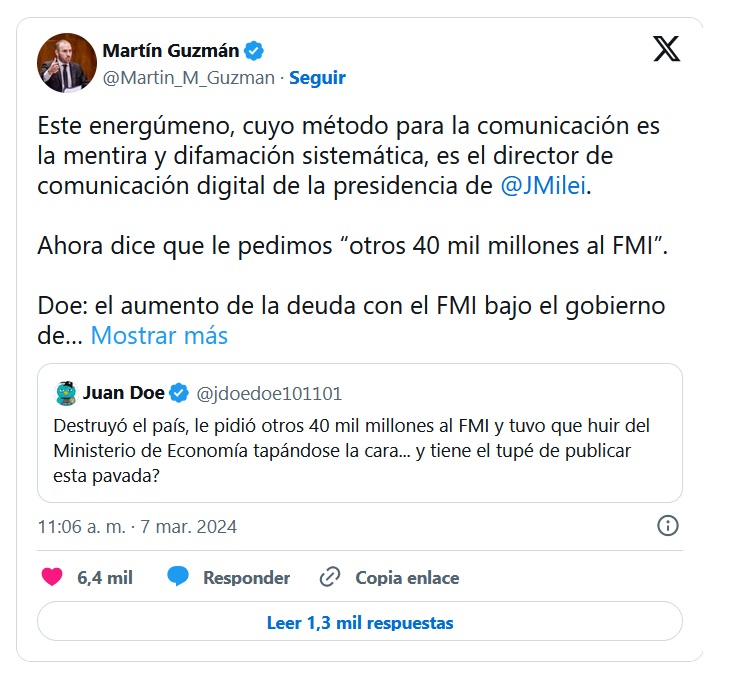Reply using the Responder button

pos(229,577)
